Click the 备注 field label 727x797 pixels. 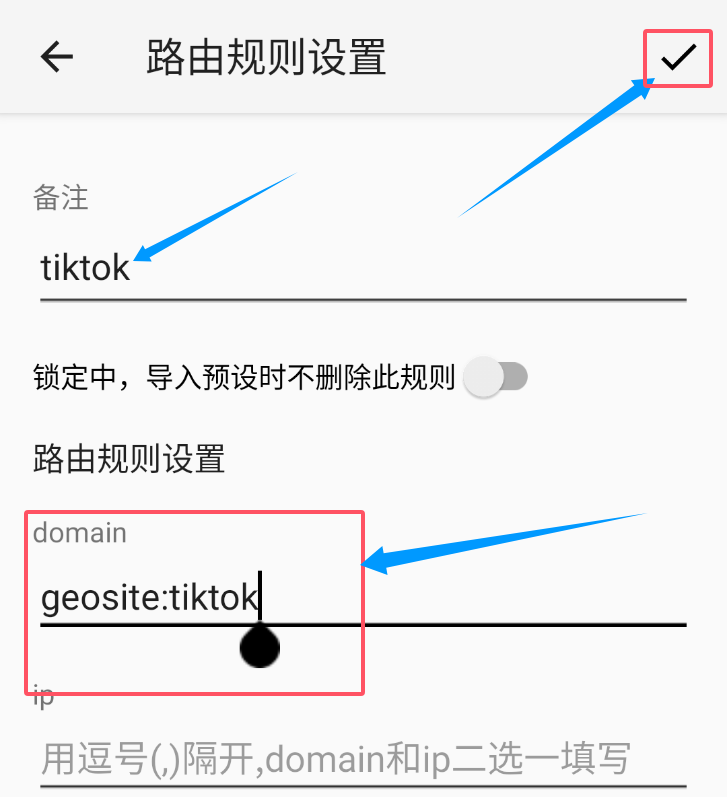click(58, 199)
